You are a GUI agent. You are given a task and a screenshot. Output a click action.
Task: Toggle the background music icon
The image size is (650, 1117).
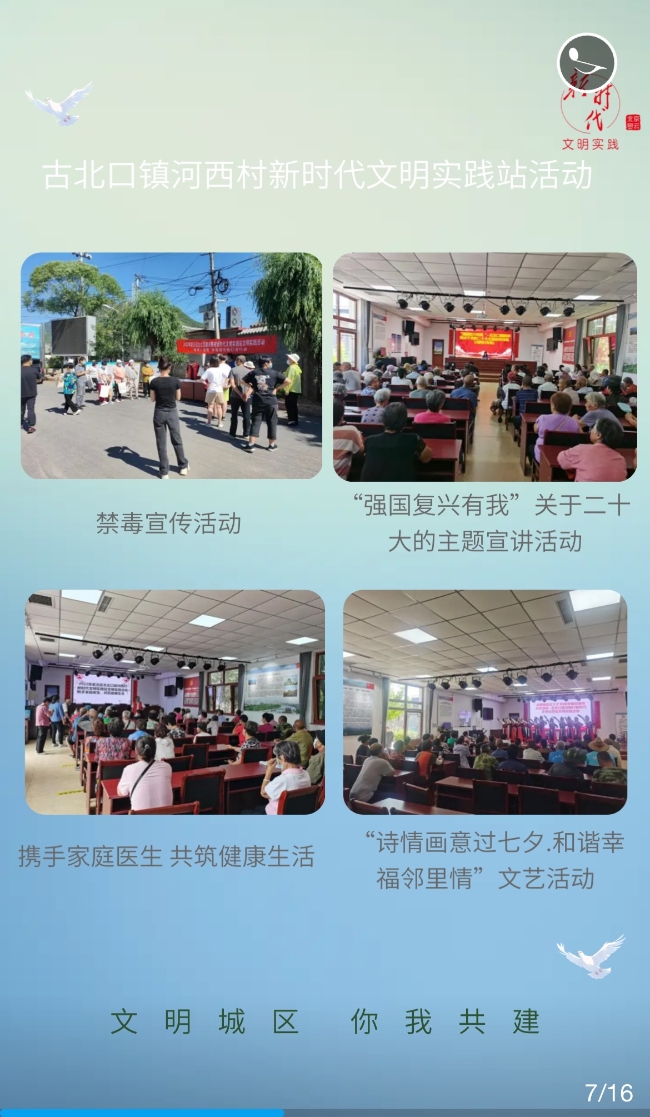coord(586,61)
